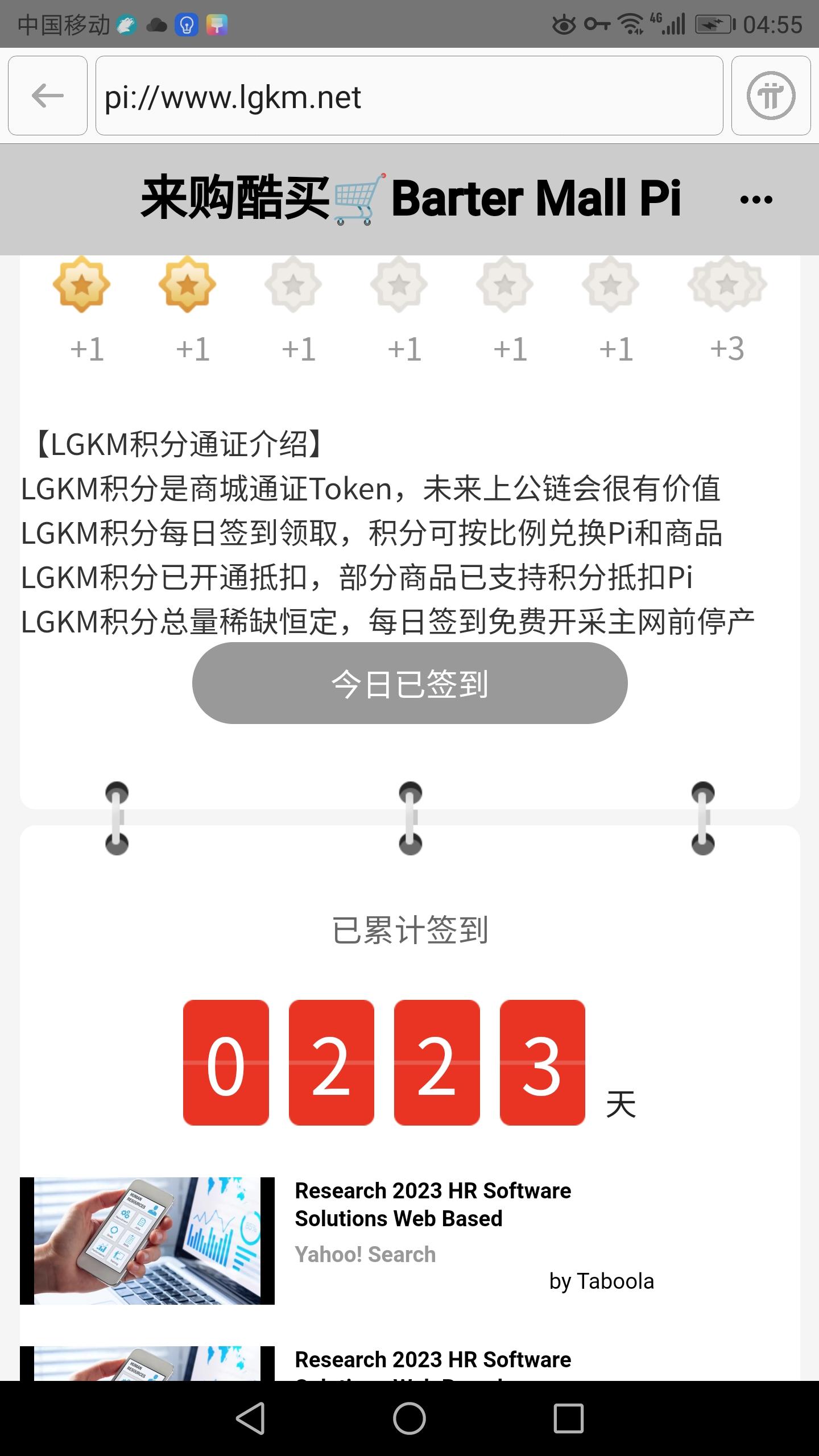Edit the pi://www.lgkm.net address bar

point(409,96)
